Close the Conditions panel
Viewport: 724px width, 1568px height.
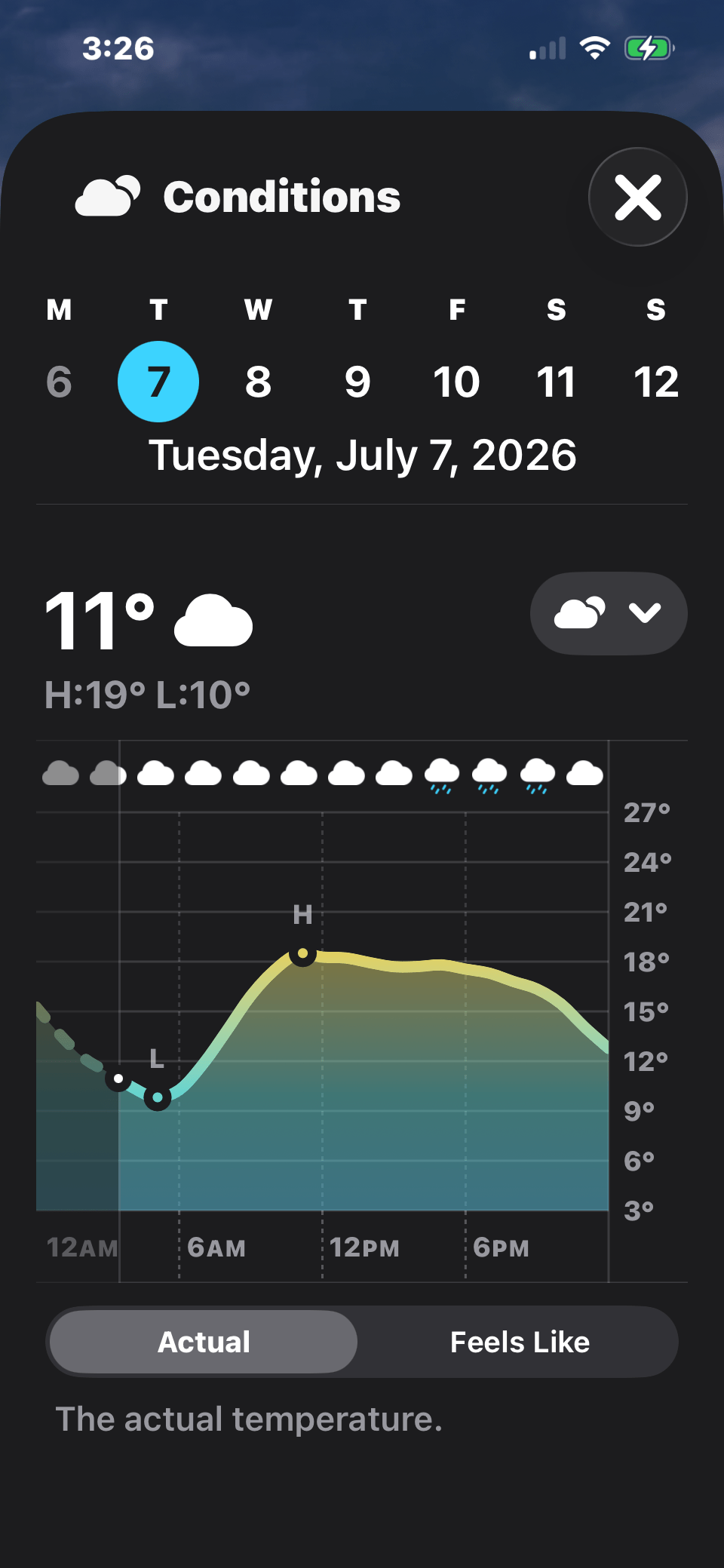tap(637, 197)
